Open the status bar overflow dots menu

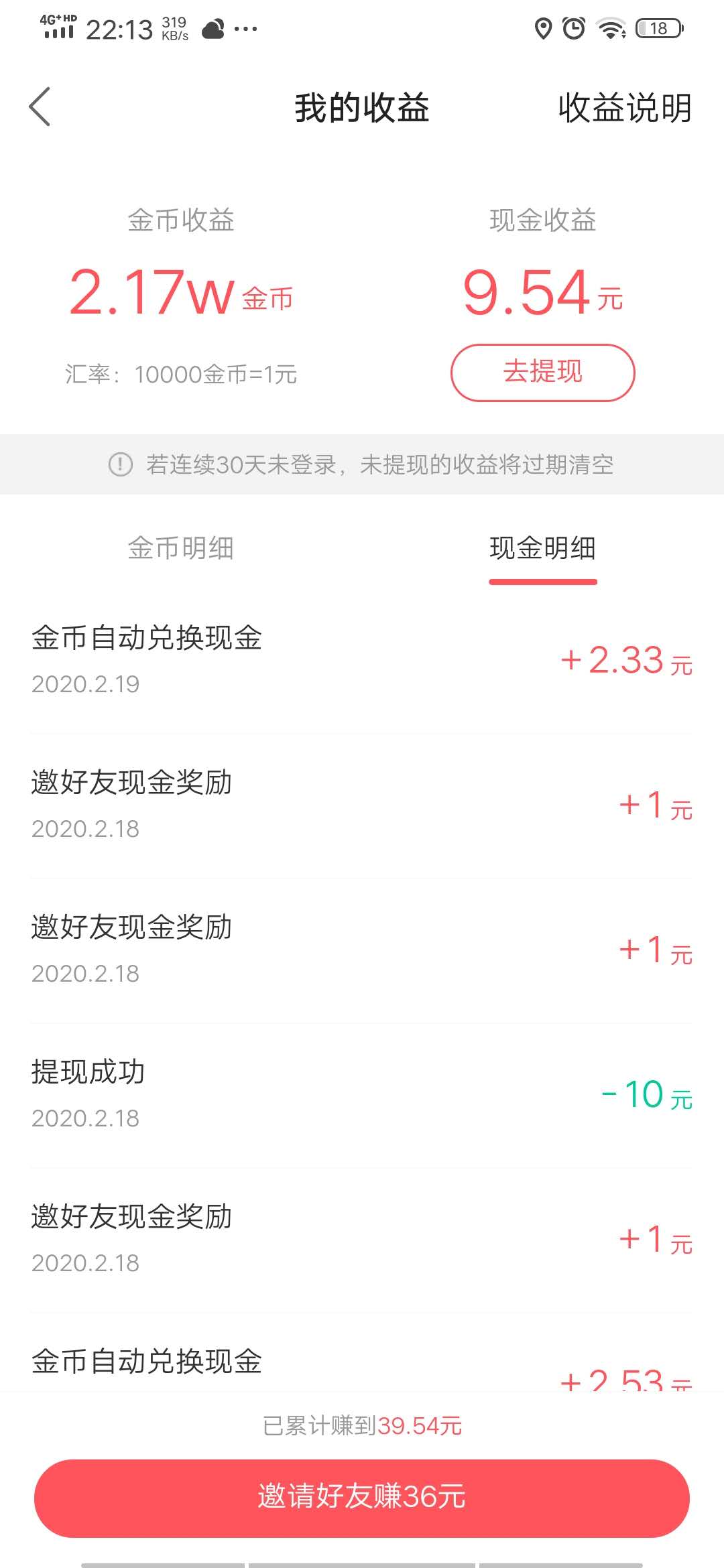coord(245,29)
